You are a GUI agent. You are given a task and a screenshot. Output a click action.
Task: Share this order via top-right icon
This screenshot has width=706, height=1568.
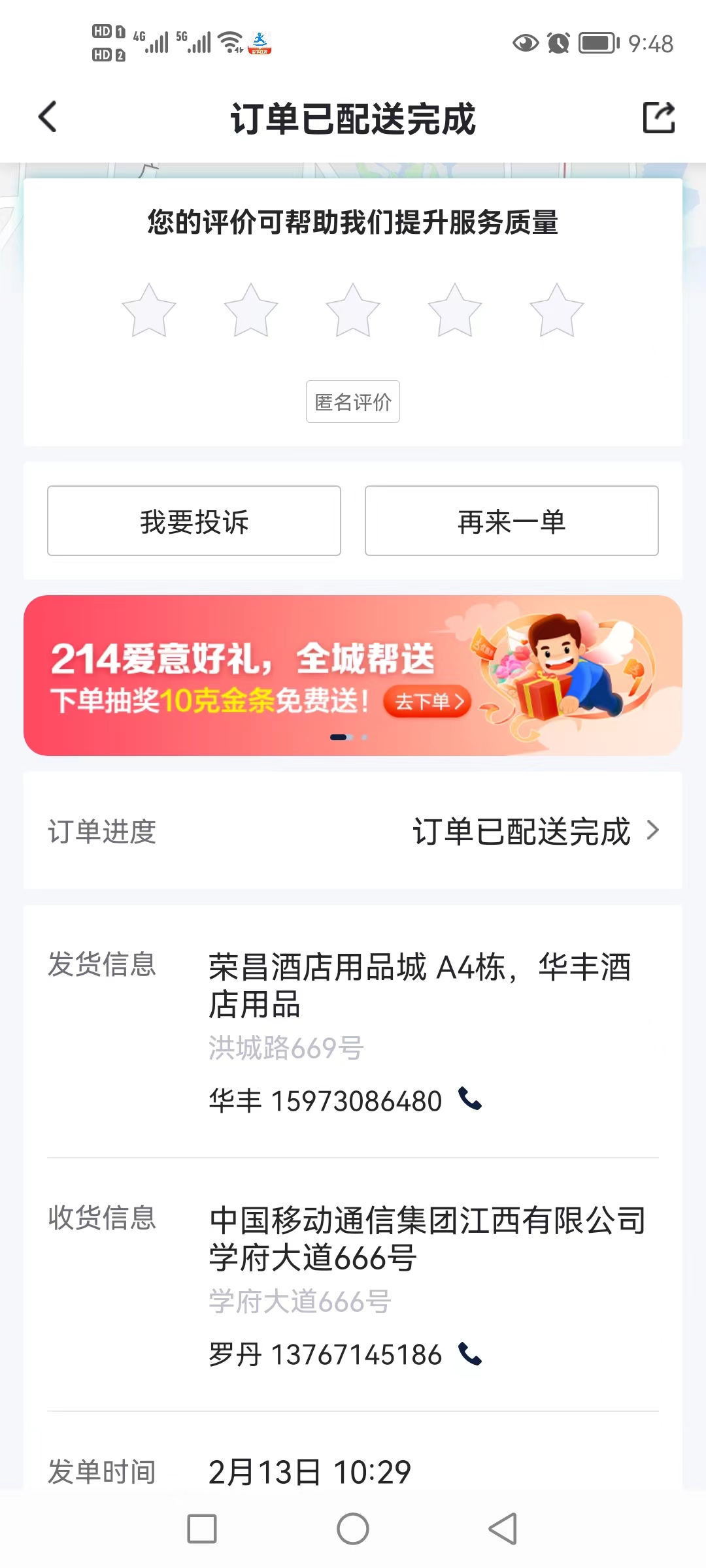point(658,118)
